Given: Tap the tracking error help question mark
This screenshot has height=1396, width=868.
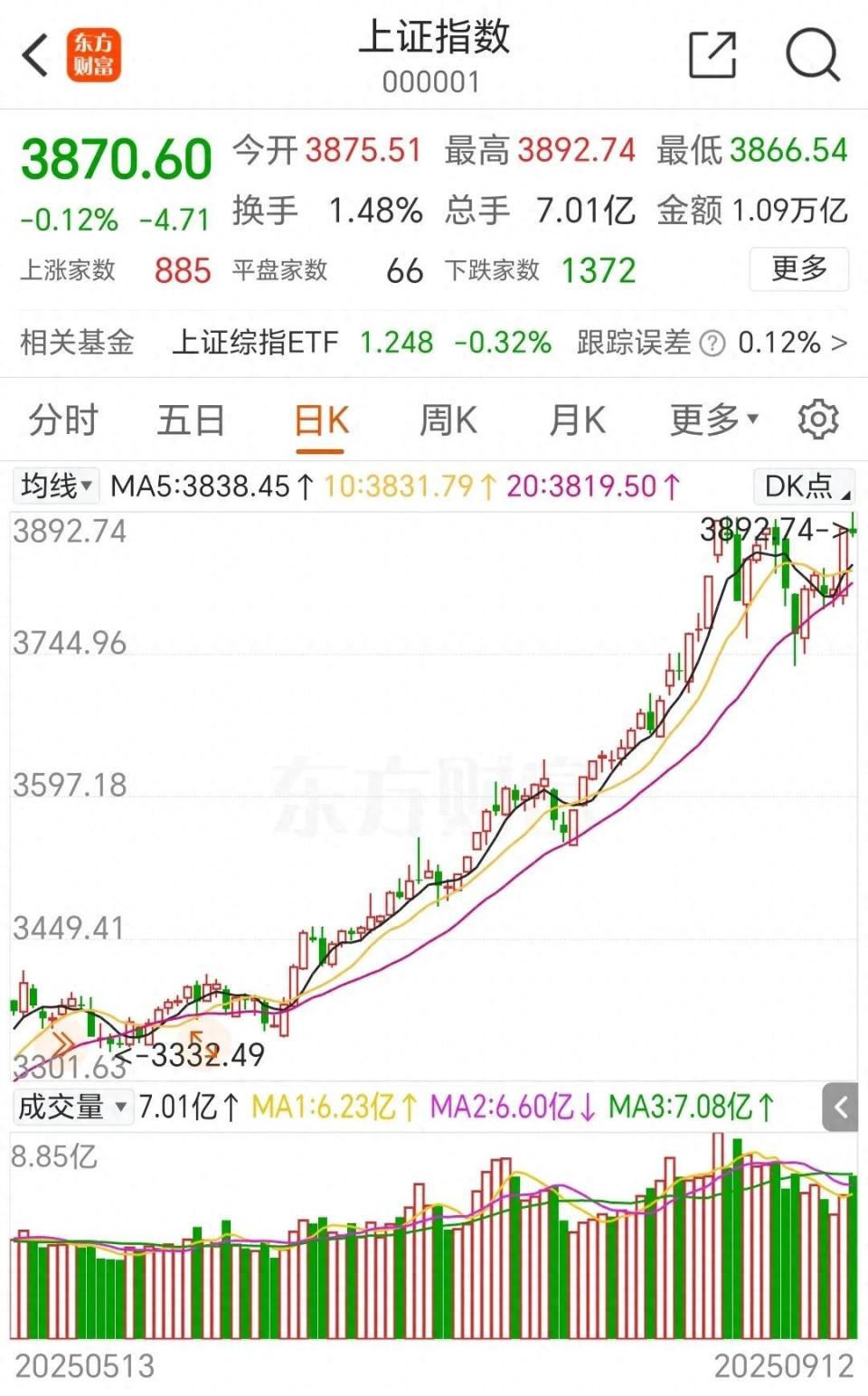Looking at the screenshot, I should [x=713, y=343].
